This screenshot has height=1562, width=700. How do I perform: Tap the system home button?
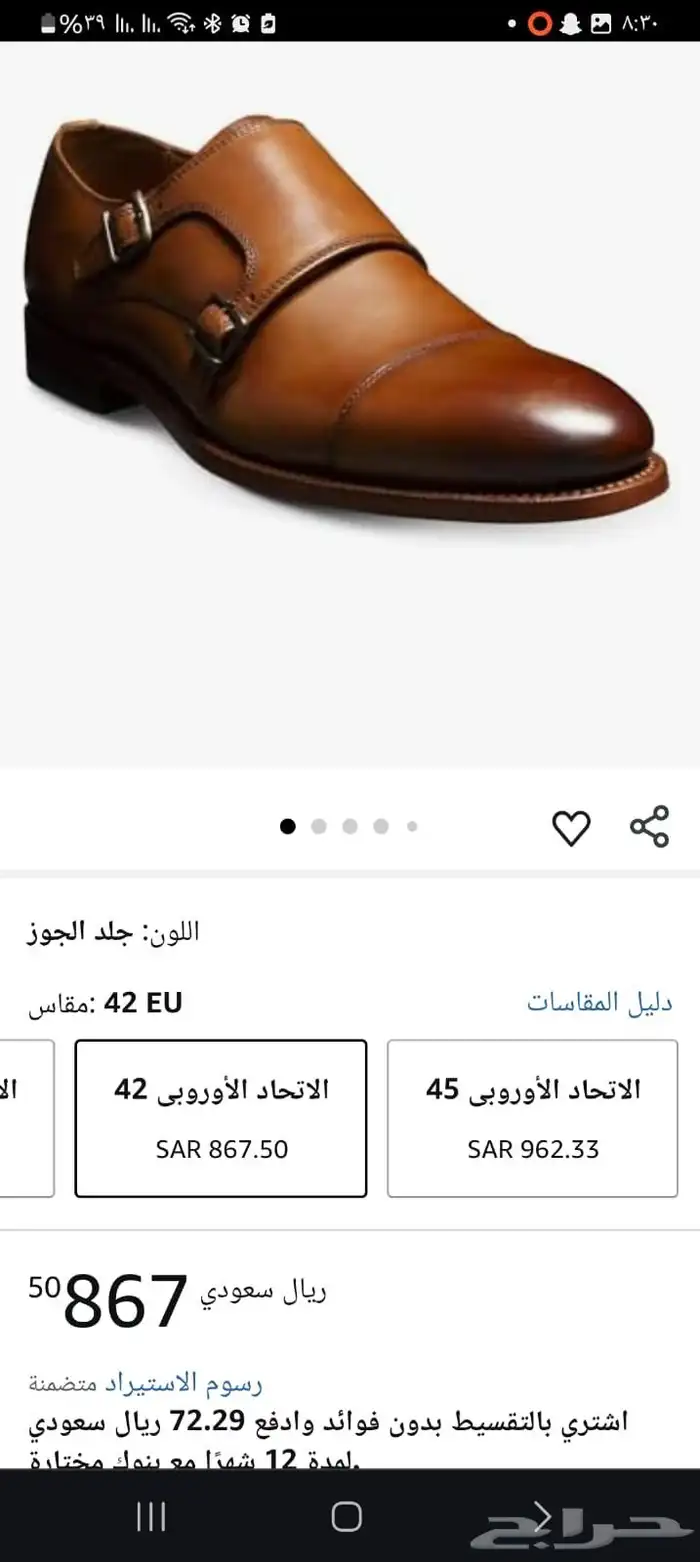[x=346, y=1517]
